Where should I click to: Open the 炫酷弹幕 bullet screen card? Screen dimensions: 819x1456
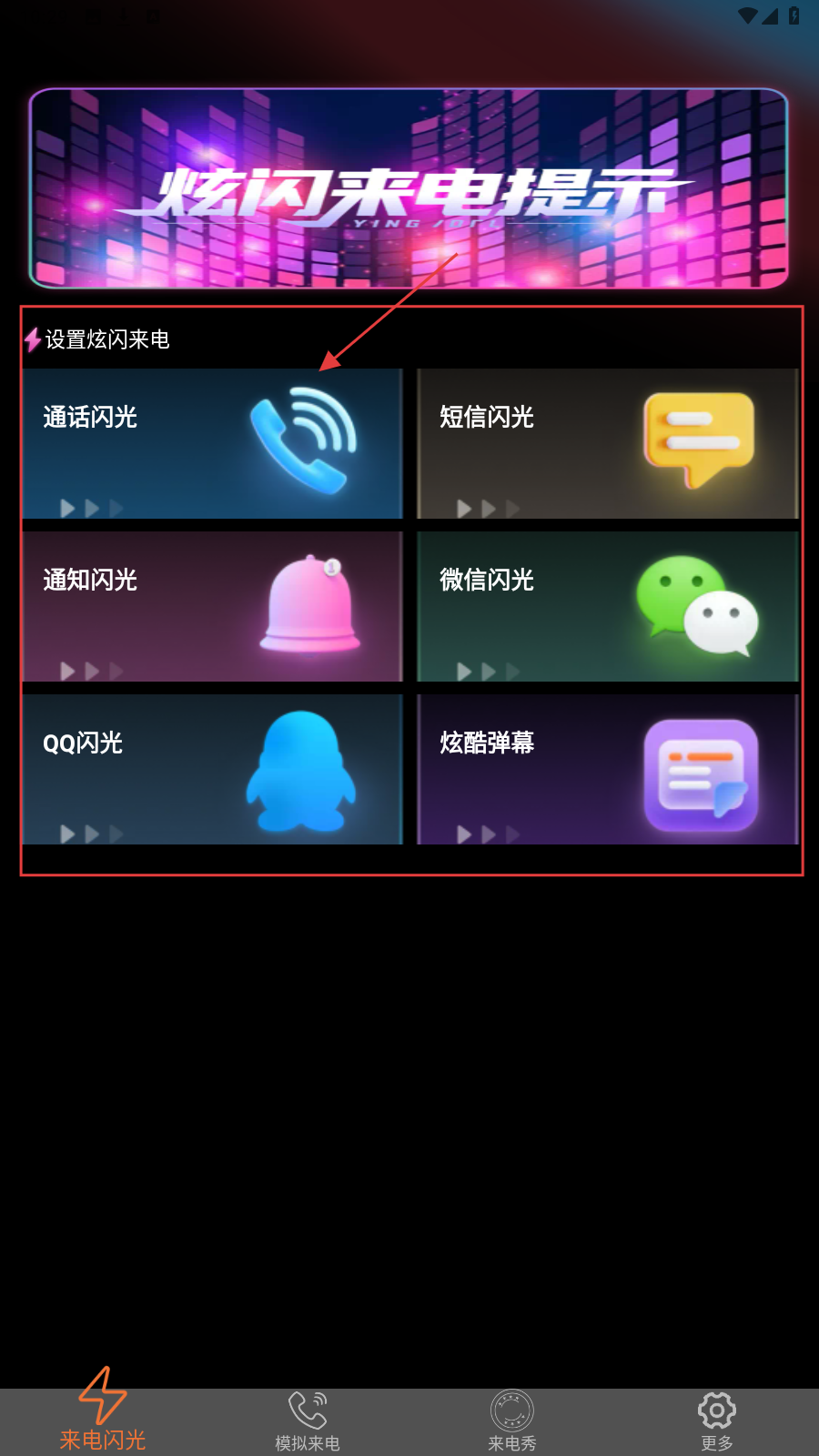[607, 769]
